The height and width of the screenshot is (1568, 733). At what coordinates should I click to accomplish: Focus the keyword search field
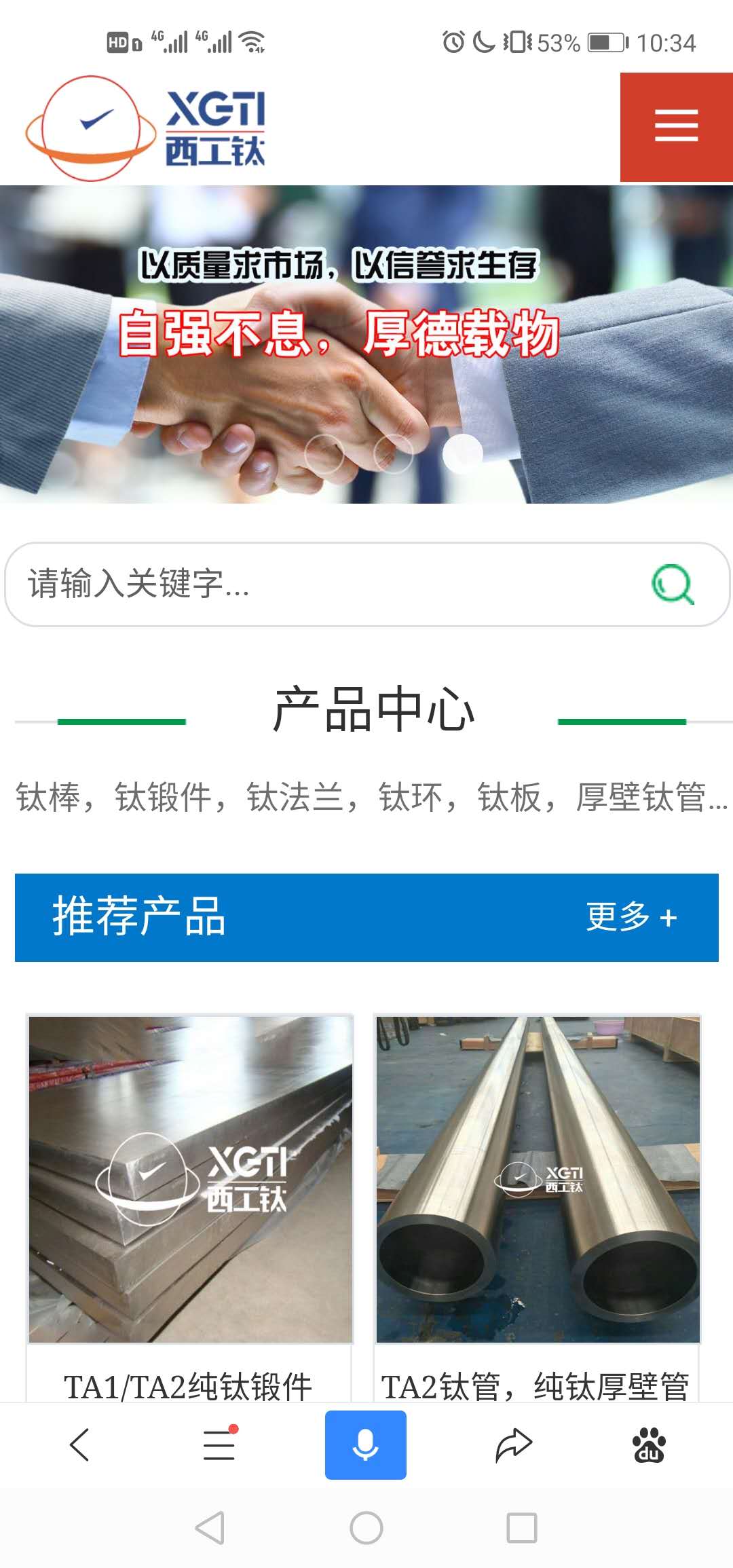[326, 584]
